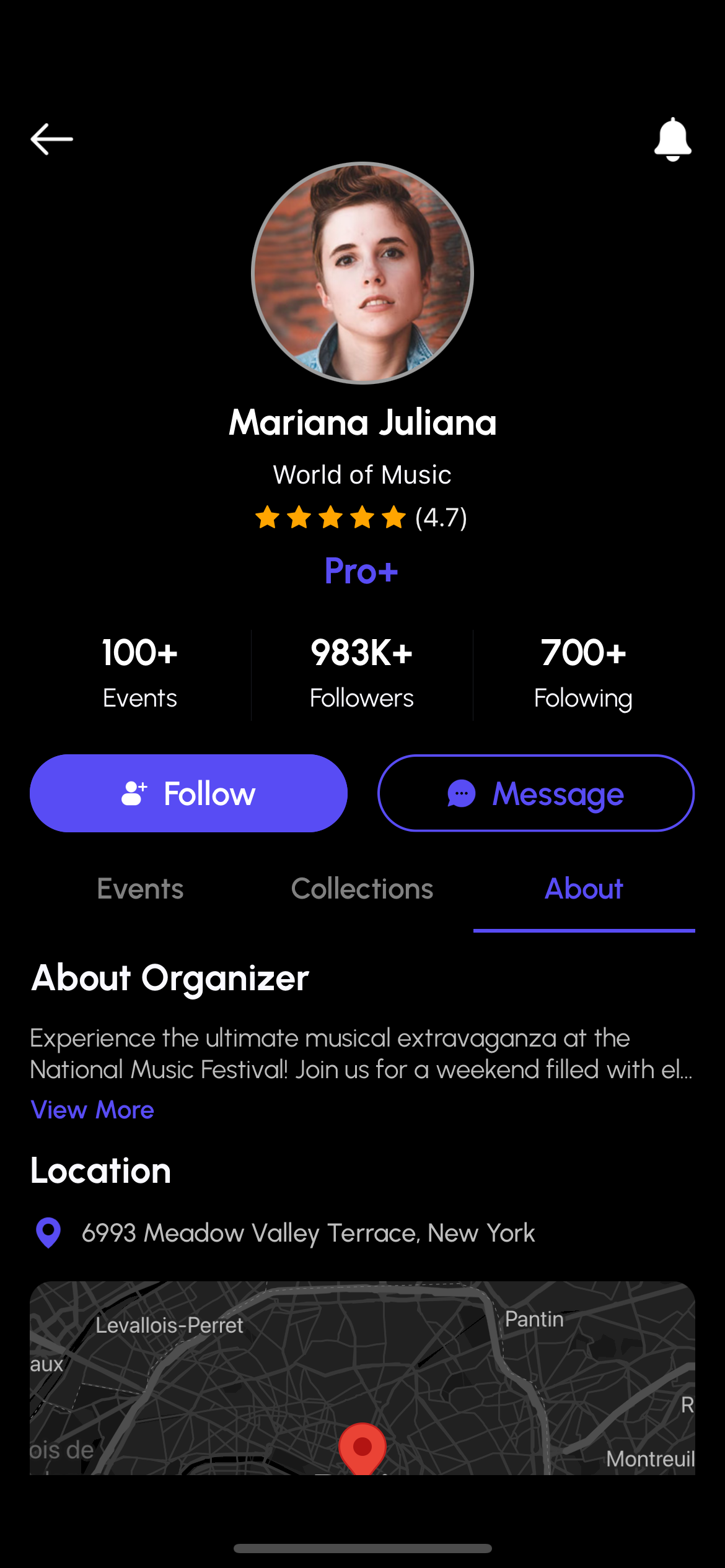Expand description with View More
Viewport: 725px width, 1568px height.
coord(92,1110)
